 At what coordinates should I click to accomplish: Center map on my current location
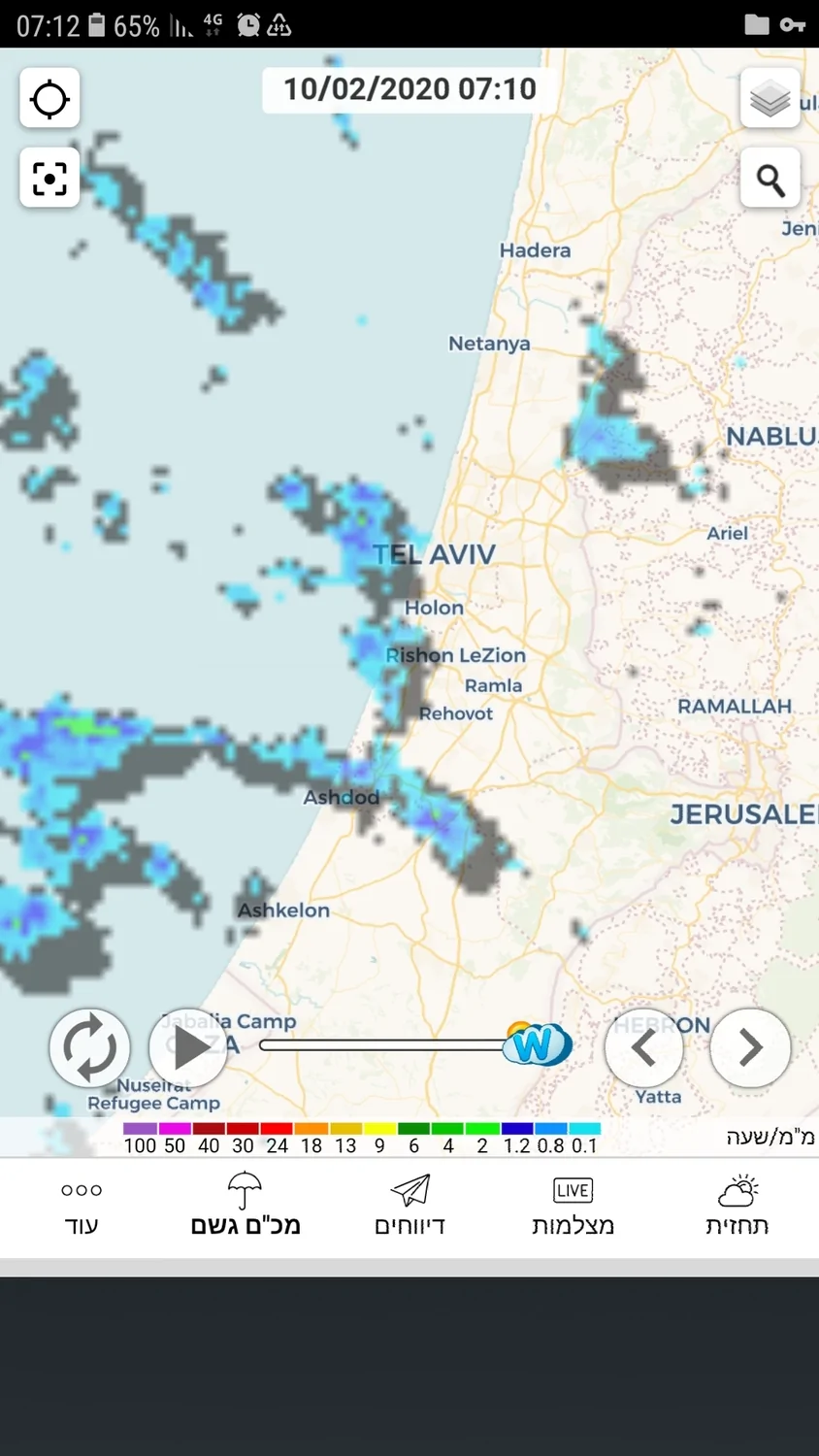click(x=49, y=98)
